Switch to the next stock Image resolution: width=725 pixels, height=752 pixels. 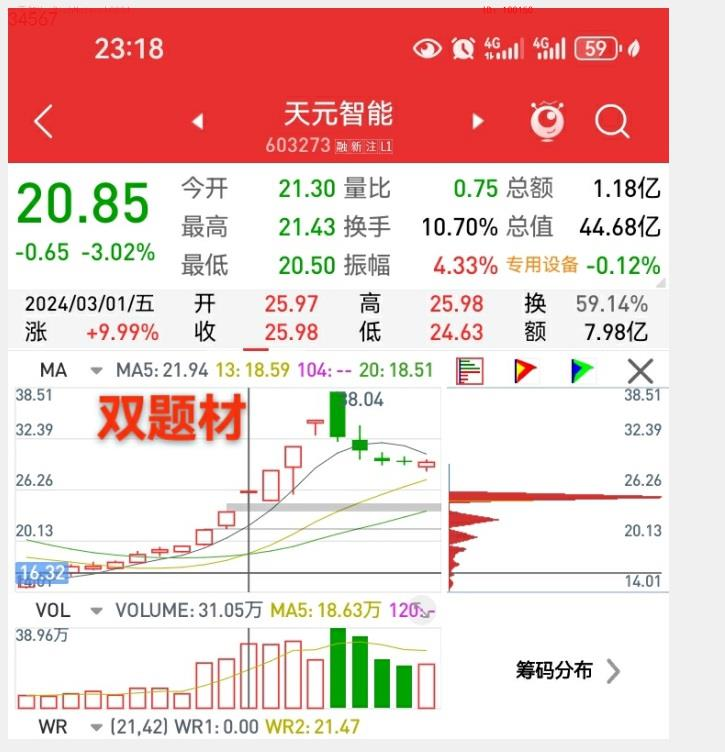(x=478, y=122)
